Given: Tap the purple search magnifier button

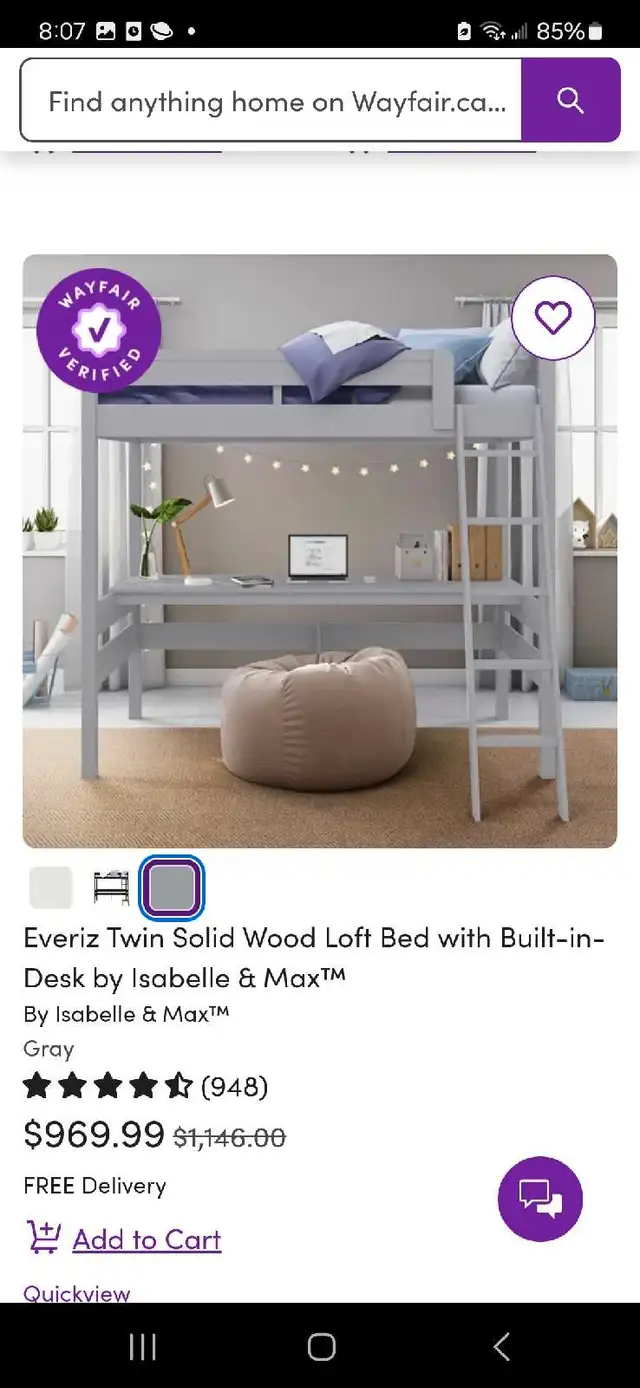Looking at the screenshot, I should pos(571,100).
